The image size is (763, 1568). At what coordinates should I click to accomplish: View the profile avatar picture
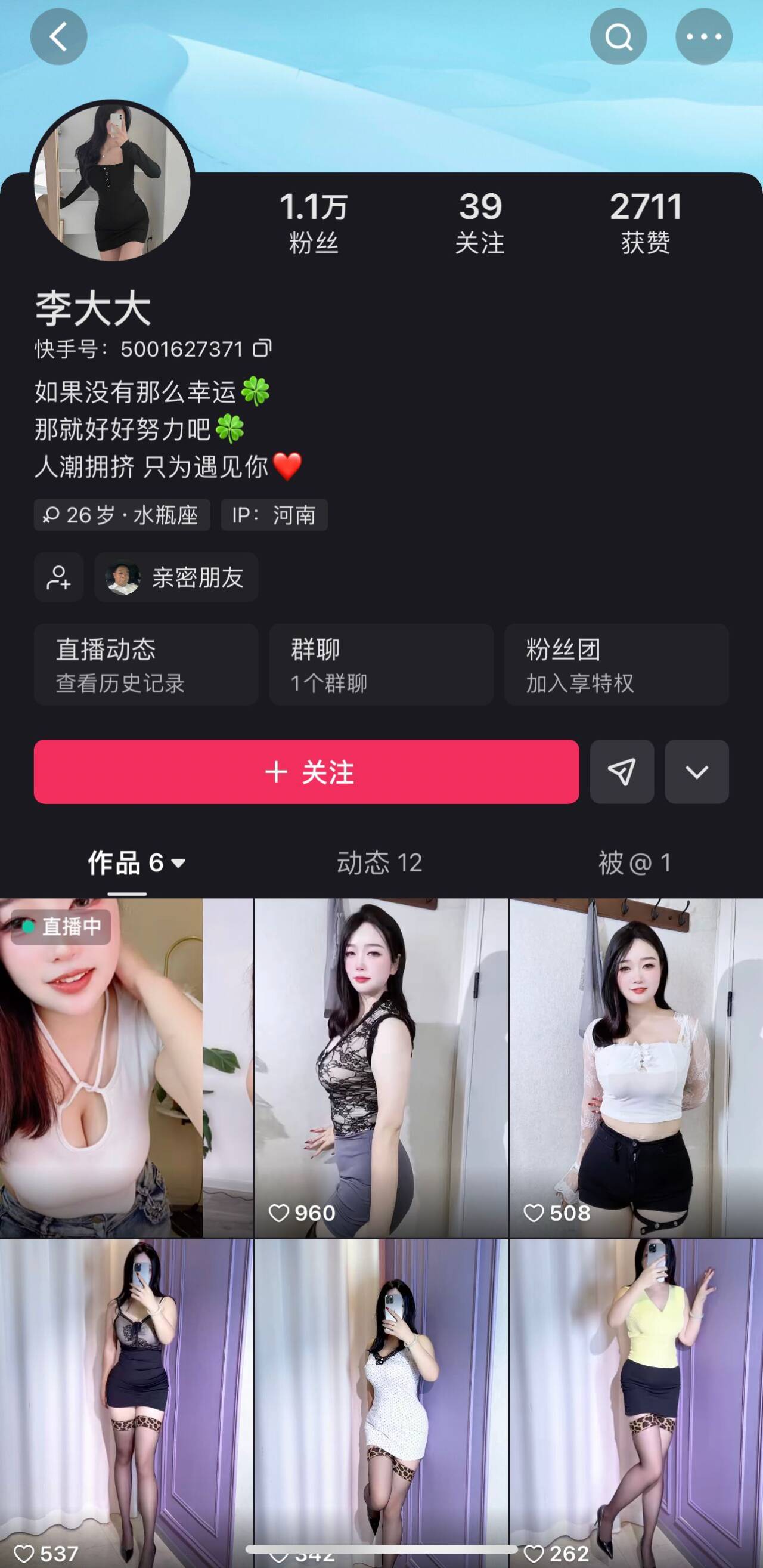pyautogui.click(x=113, y=181)
